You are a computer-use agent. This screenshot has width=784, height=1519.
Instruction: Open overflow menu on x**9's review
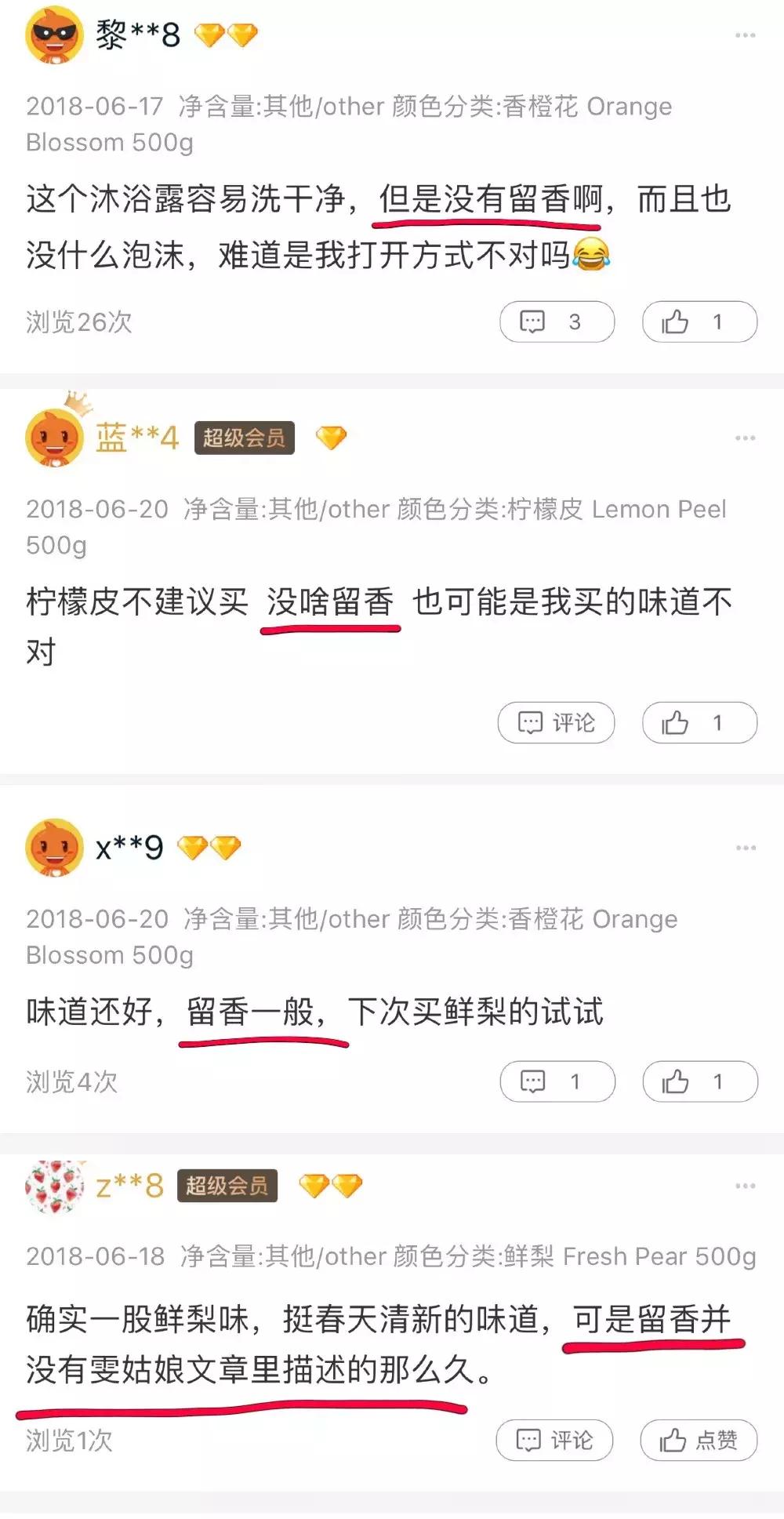coord(745,848)
